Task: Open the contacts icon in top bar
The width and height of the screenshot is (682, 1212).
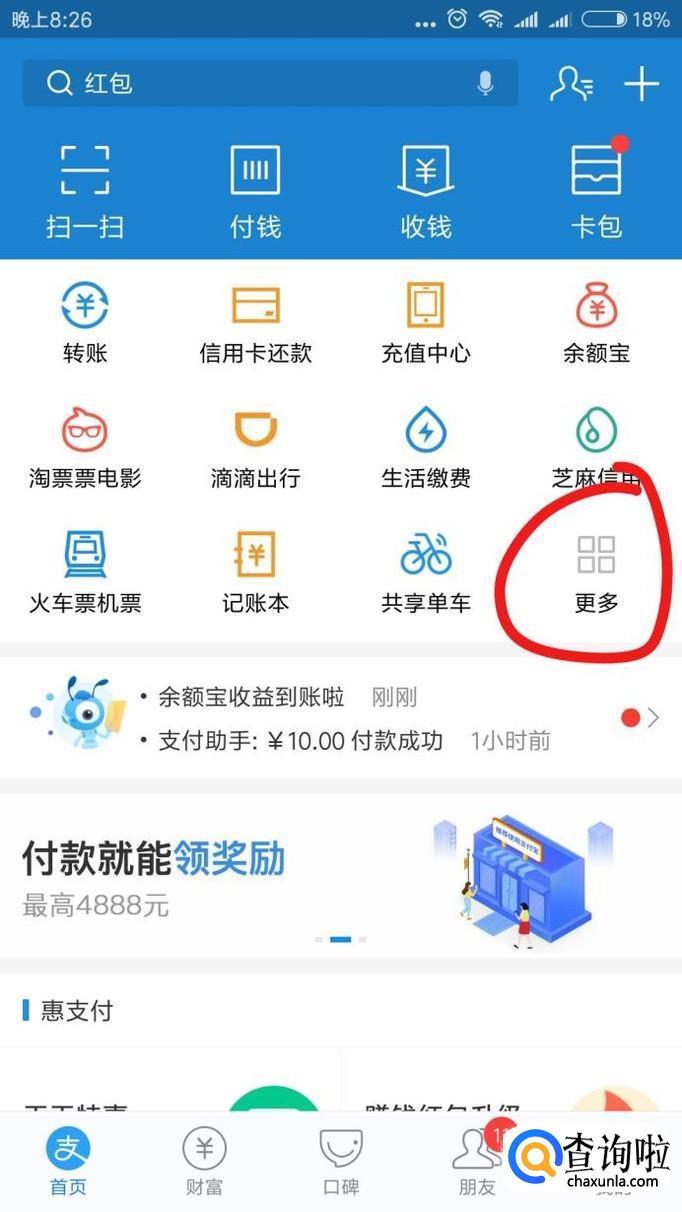Action: pos(571,84)
